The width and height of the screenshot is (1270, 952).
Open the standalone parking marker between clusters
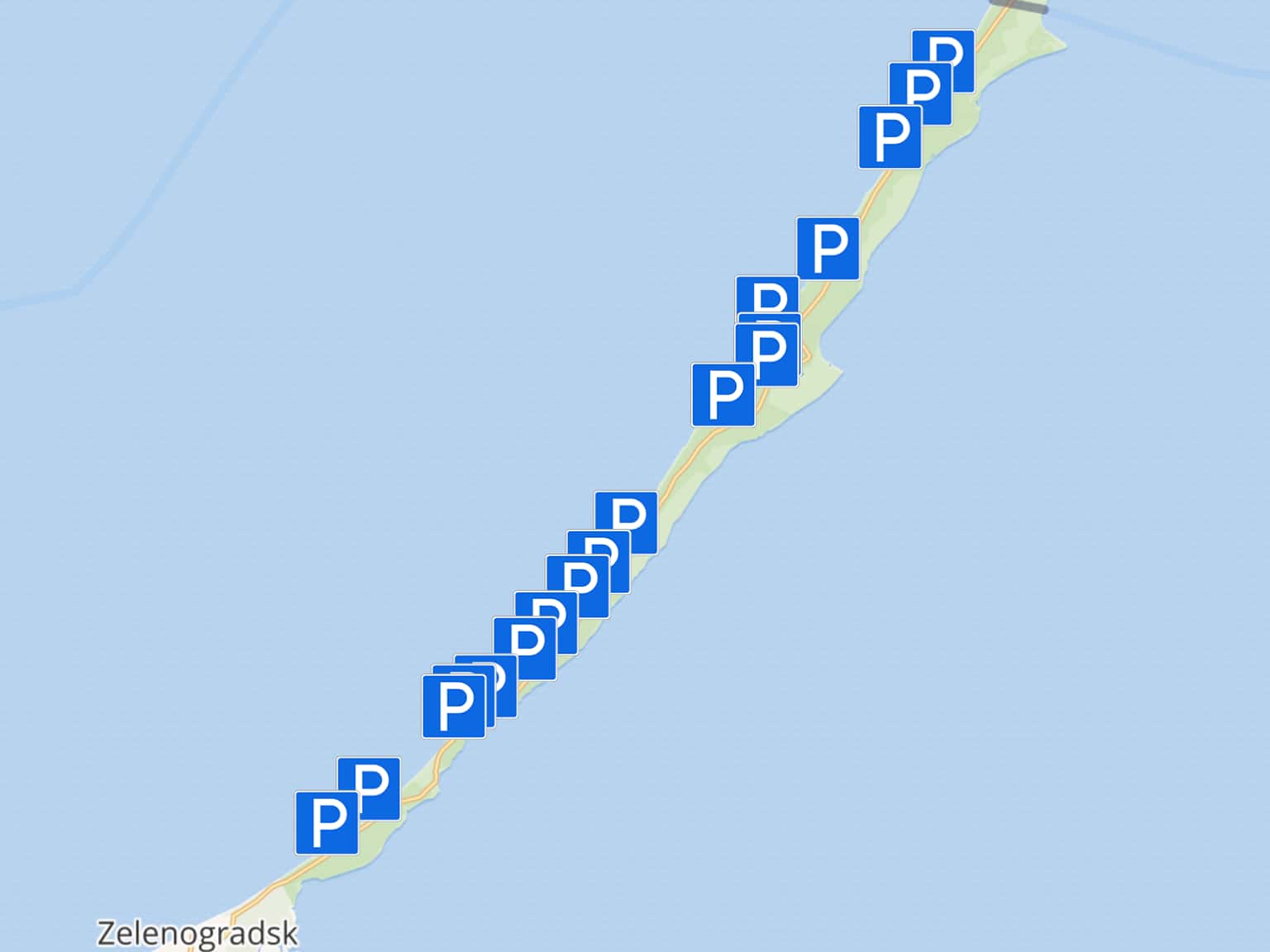pos(828,248)
